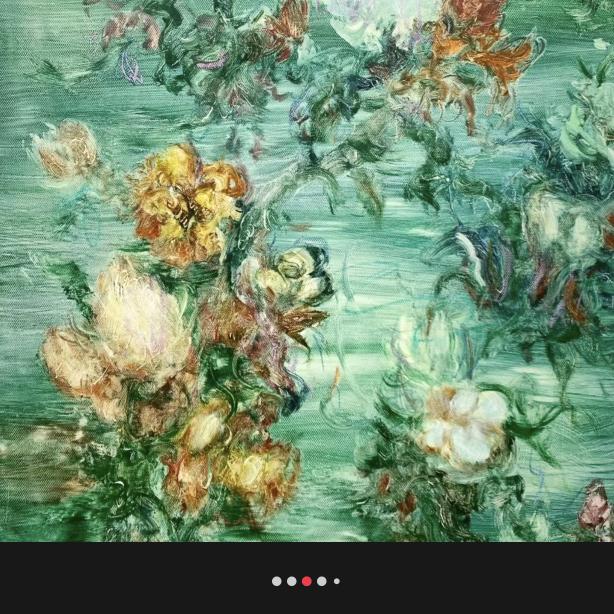Tap the red active page indicator dot
This screenshot has height=614, width=614.
pos(307,581)
